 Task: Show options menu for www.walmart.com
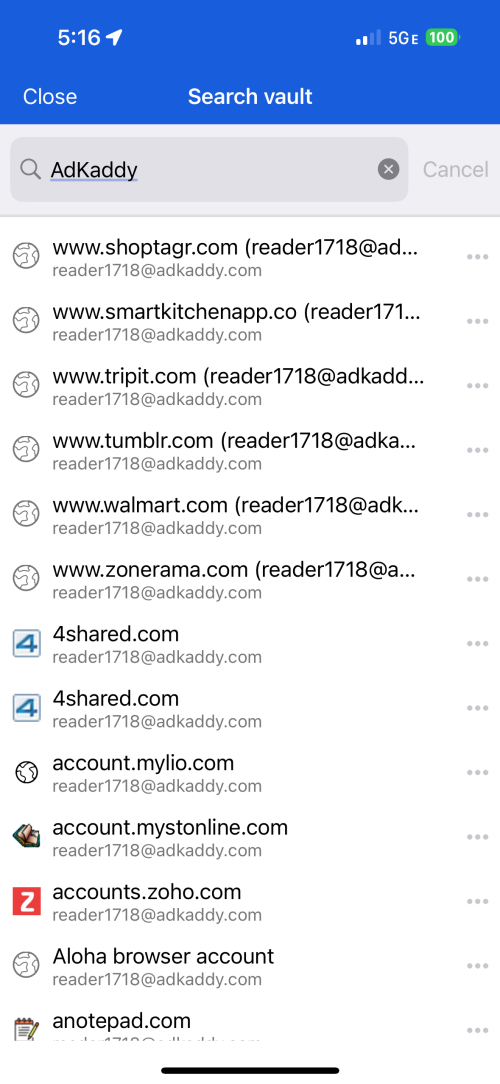click(x=477, y=515)
